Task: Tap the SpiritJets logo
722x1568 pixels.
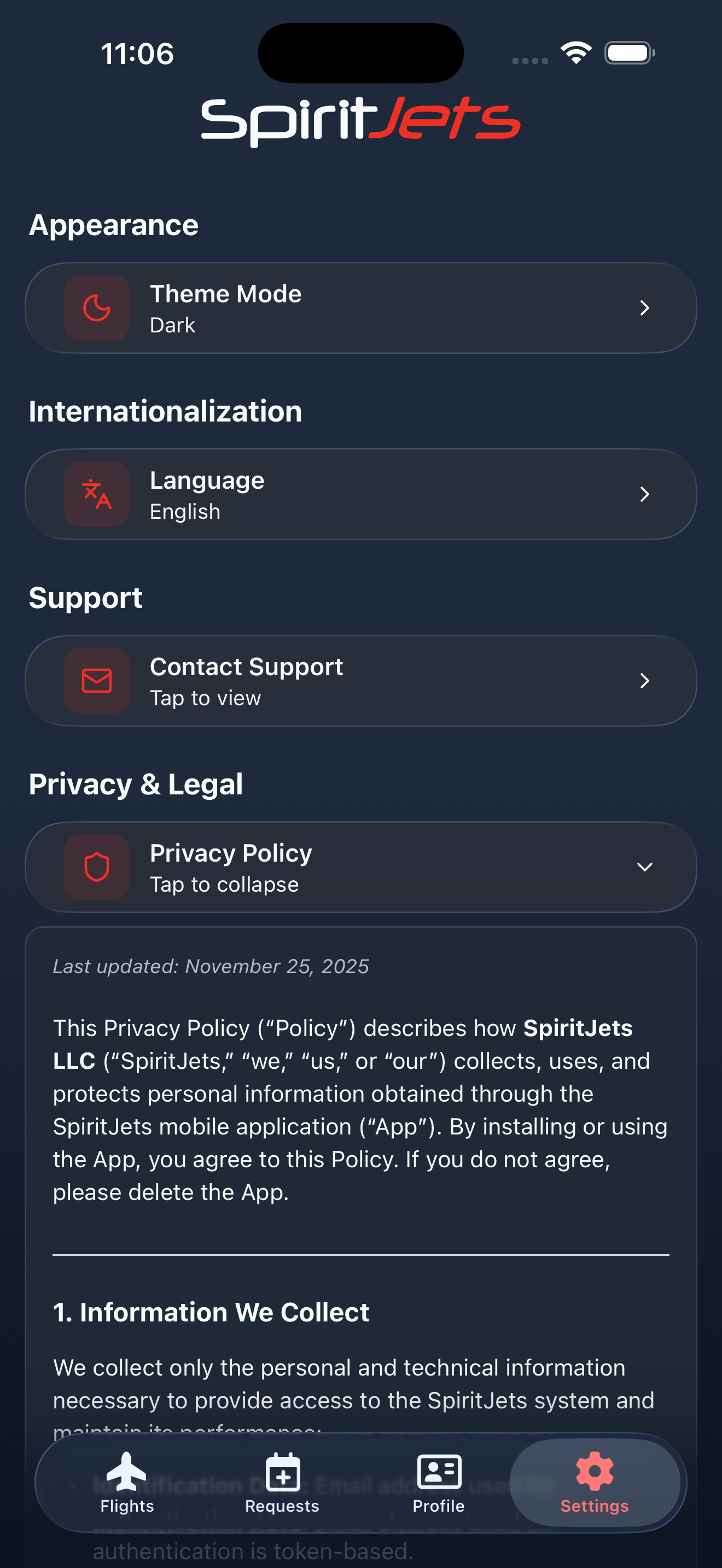Action: tap(360, 119)
